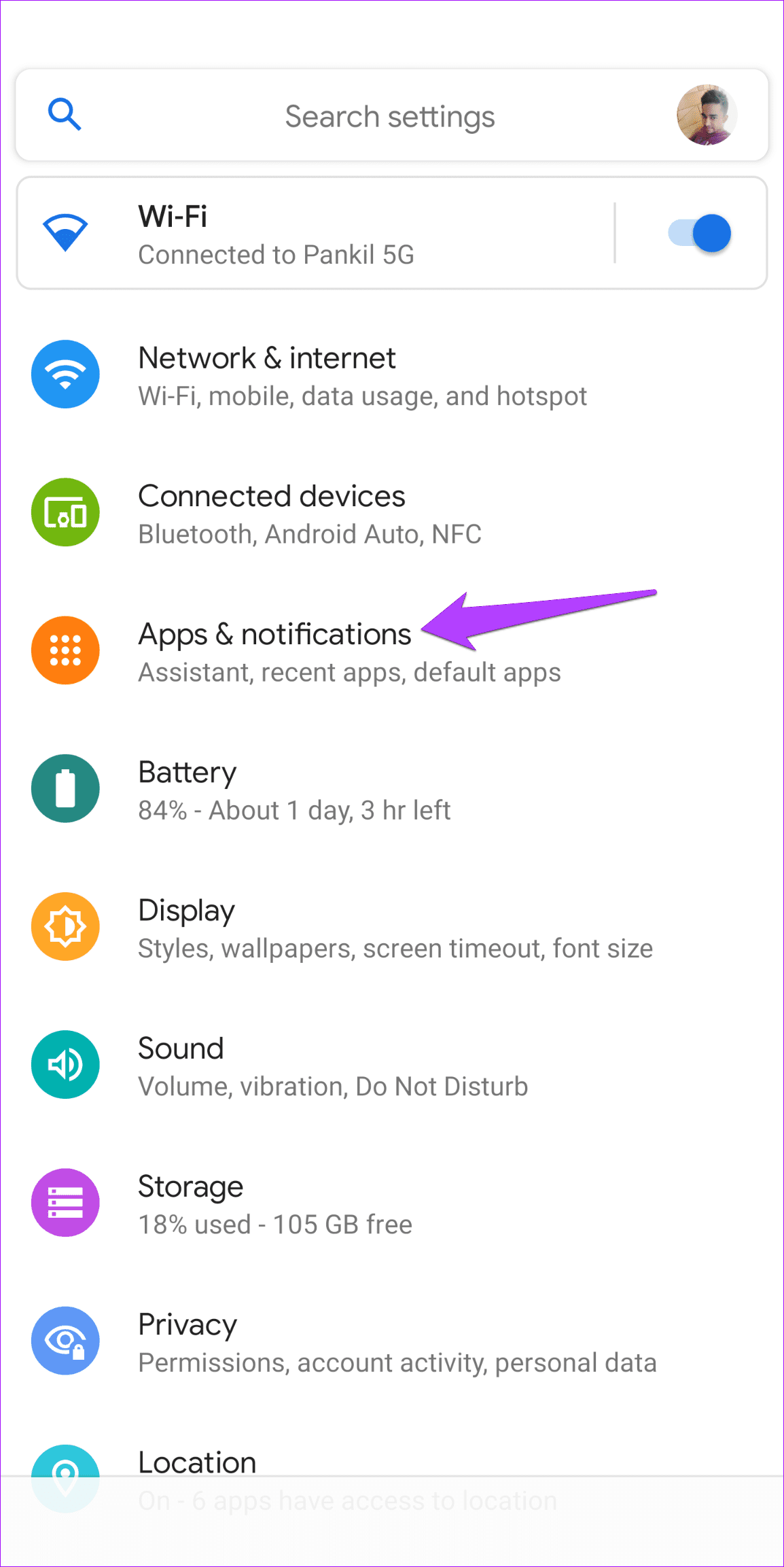The width and height of the screenshot is (784, 1567).
Task: Open the search magnifier icon
Action: tap(65, 114)
